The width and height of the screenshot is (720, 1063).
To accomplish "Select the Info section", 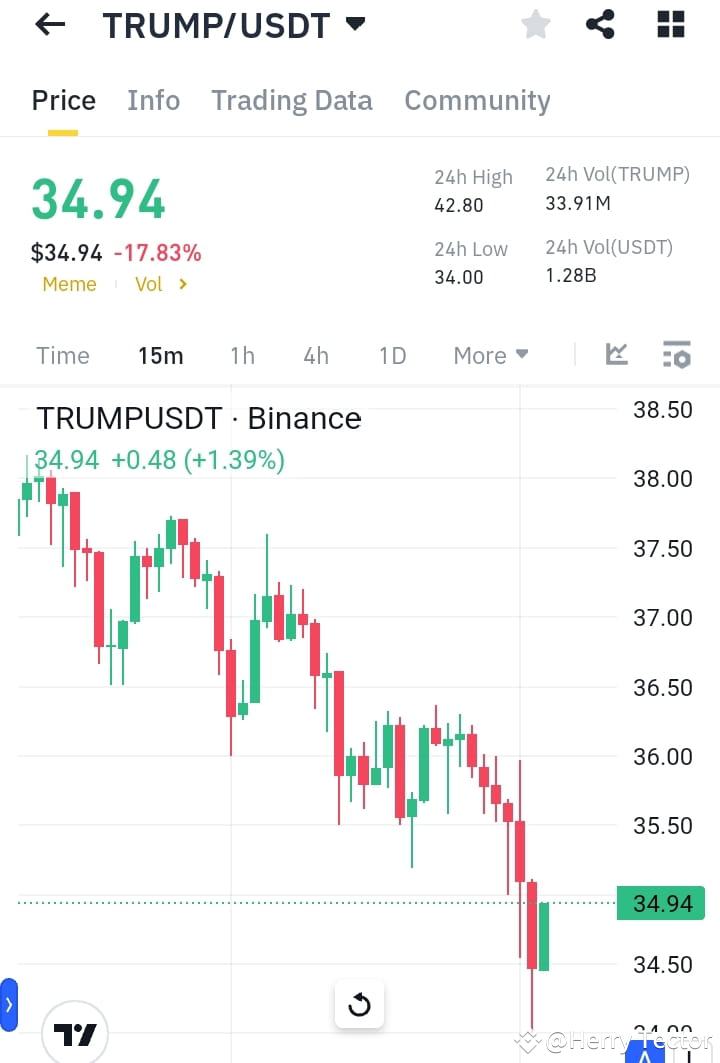I will (x=153, y=100).
